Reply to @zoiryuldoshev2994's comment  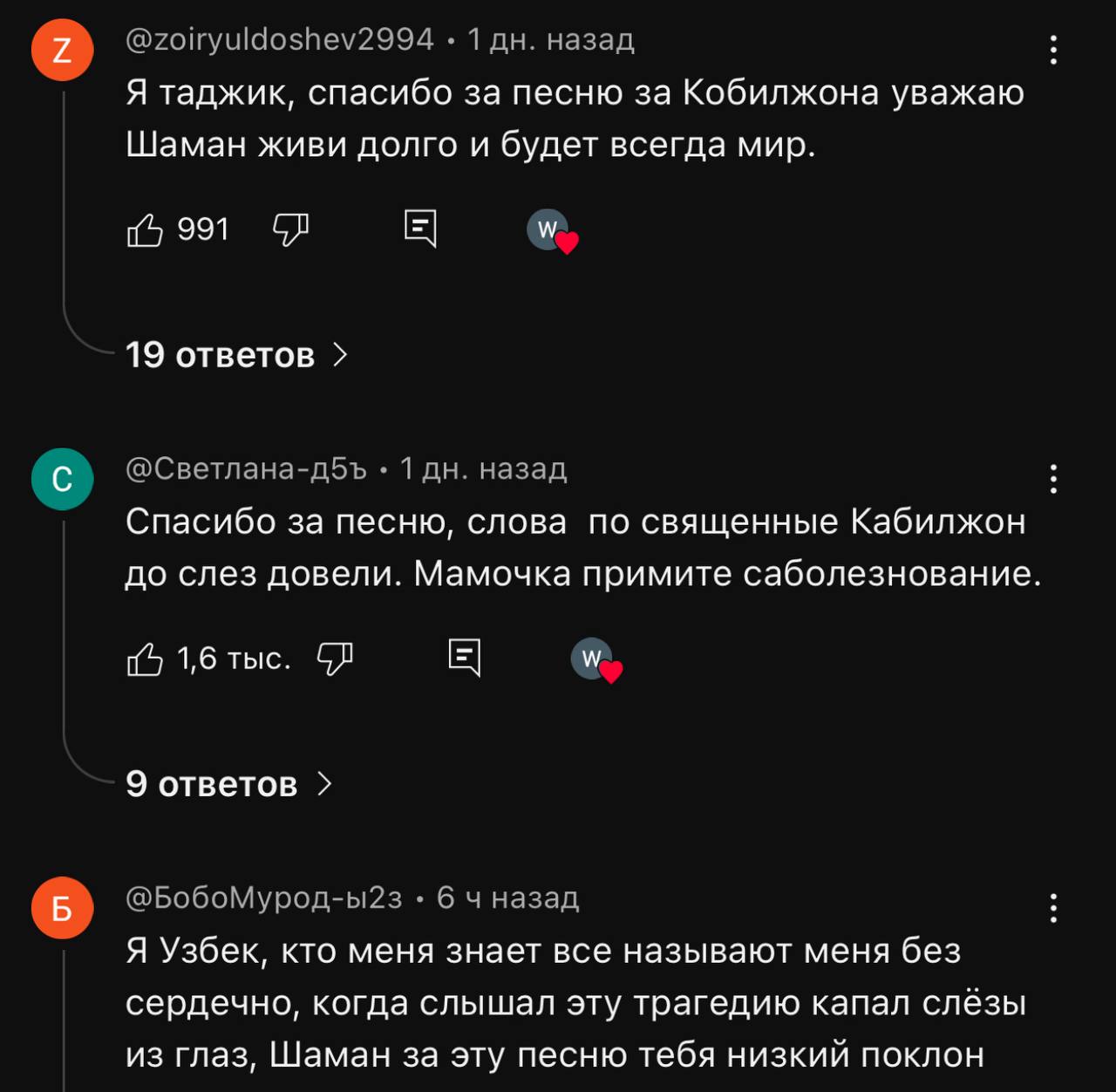click(x=420, y=229)
